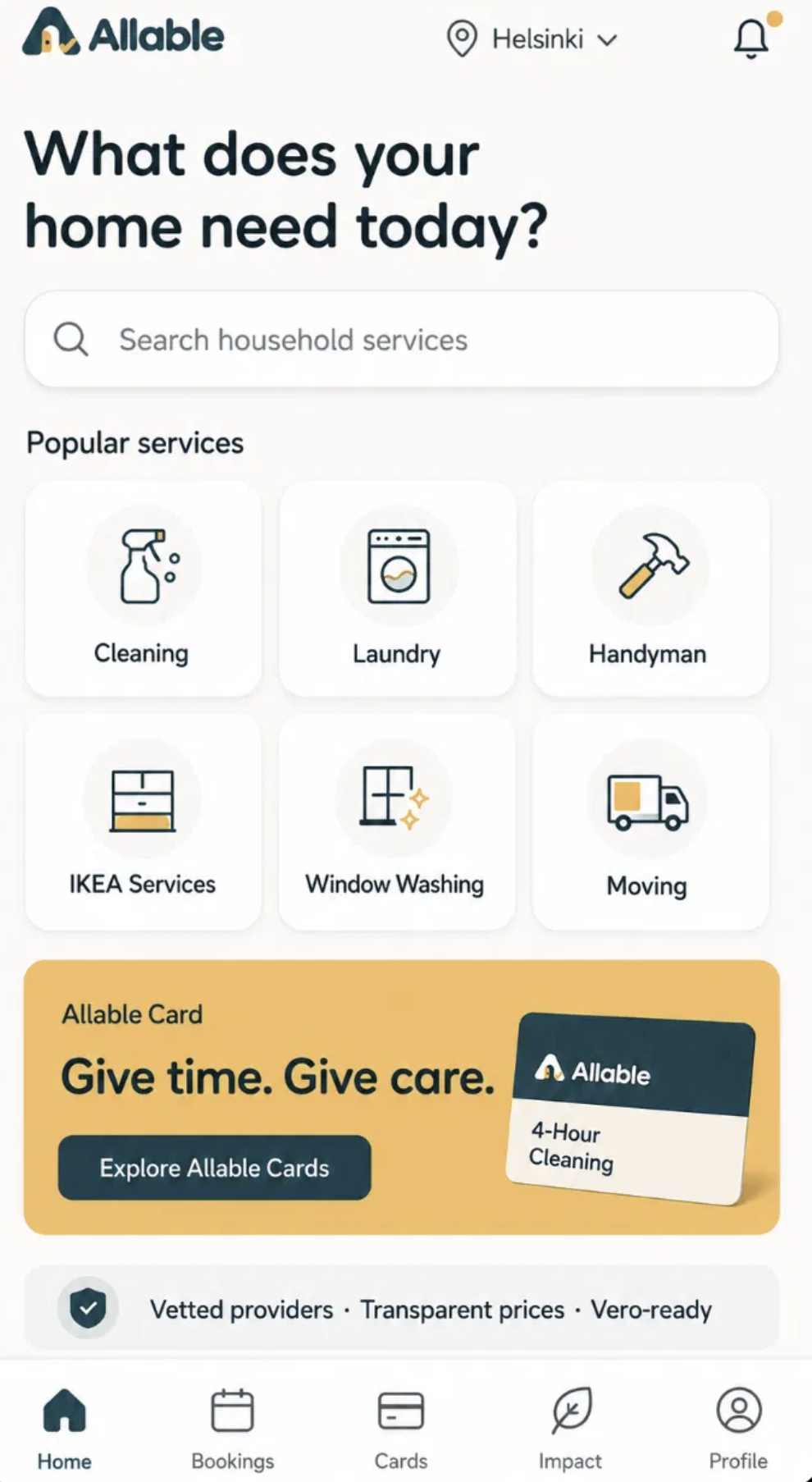Open the Cleaning service
Screen dimensions: 812x1482
pos(144,588)
